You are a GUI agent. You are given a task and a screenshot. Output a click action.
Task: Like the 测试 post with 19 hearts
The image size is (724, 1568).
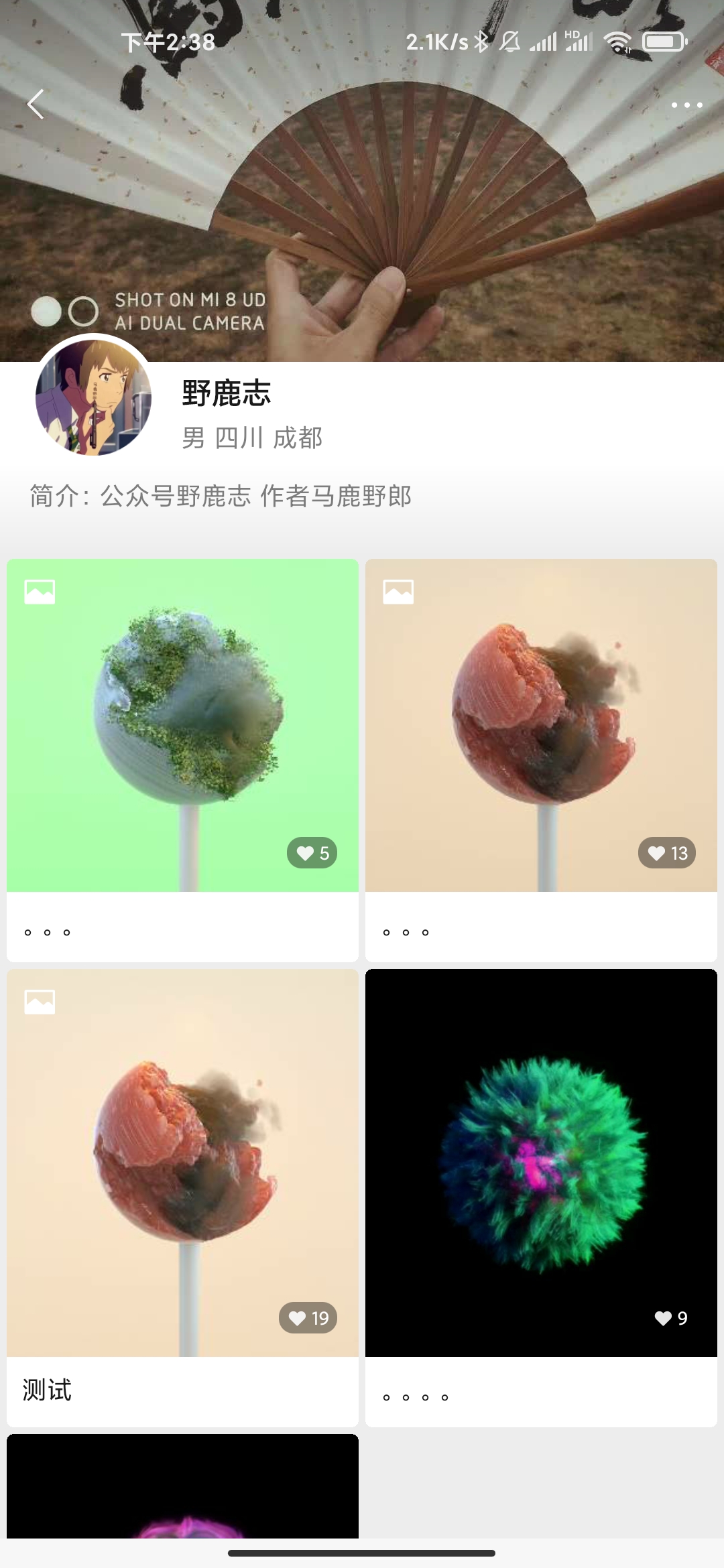pyautogui.click(x=308, y=1318)
